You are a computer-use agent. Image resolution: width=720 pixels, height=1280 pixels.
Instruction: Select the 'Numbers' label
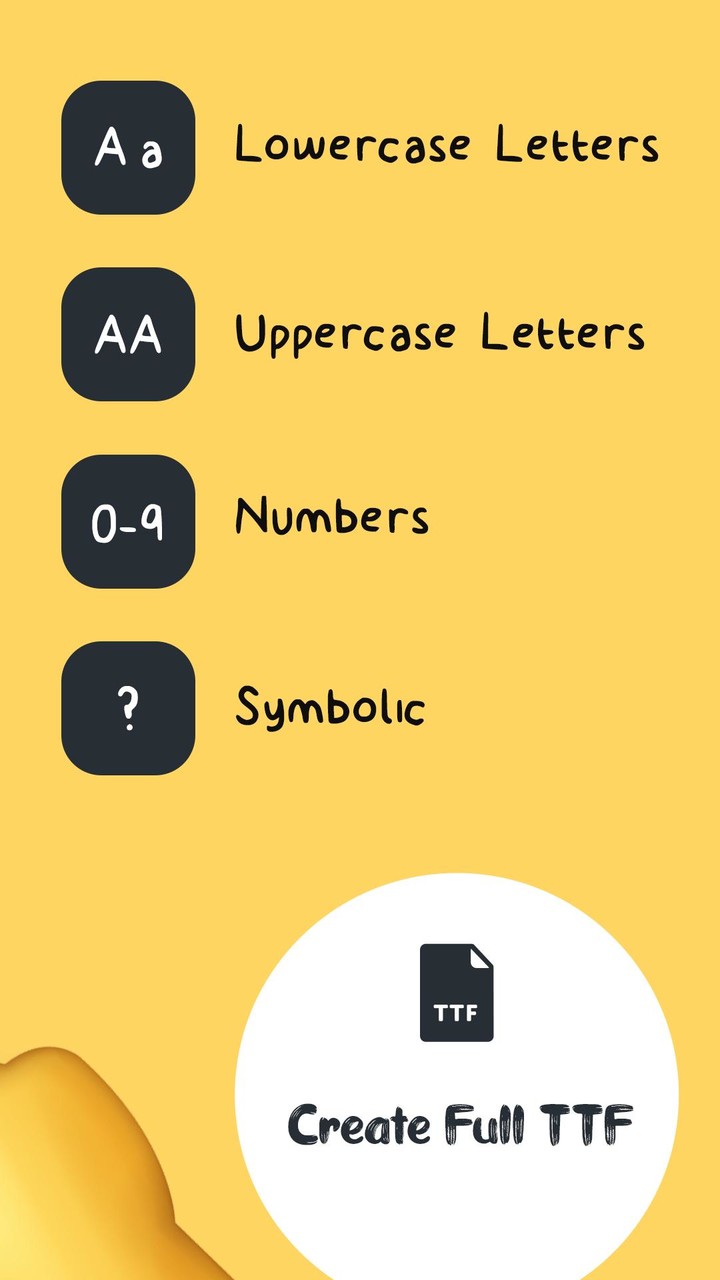coord(331,518)
